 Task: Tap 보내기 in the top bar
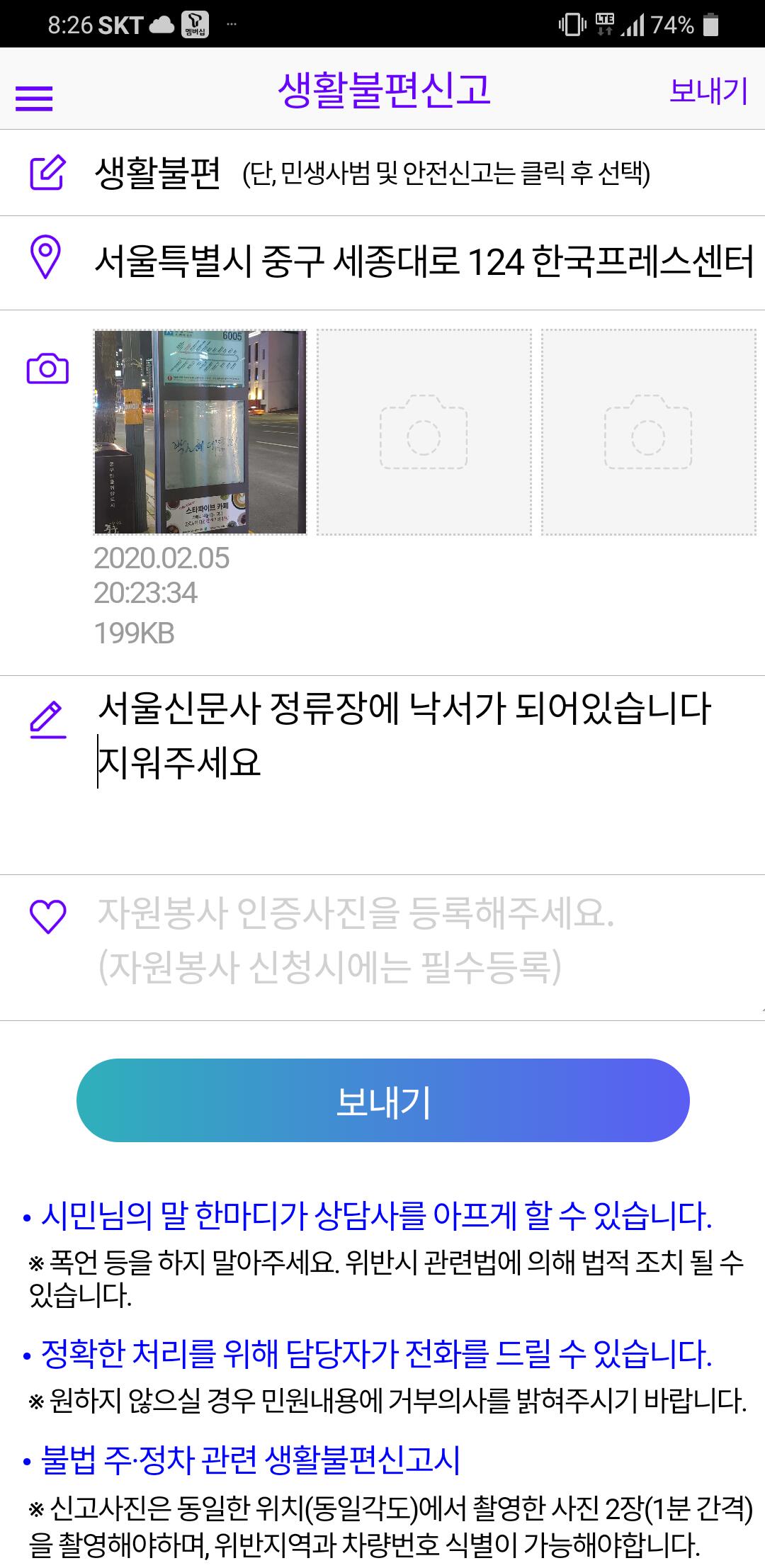(x=708, y=91)
